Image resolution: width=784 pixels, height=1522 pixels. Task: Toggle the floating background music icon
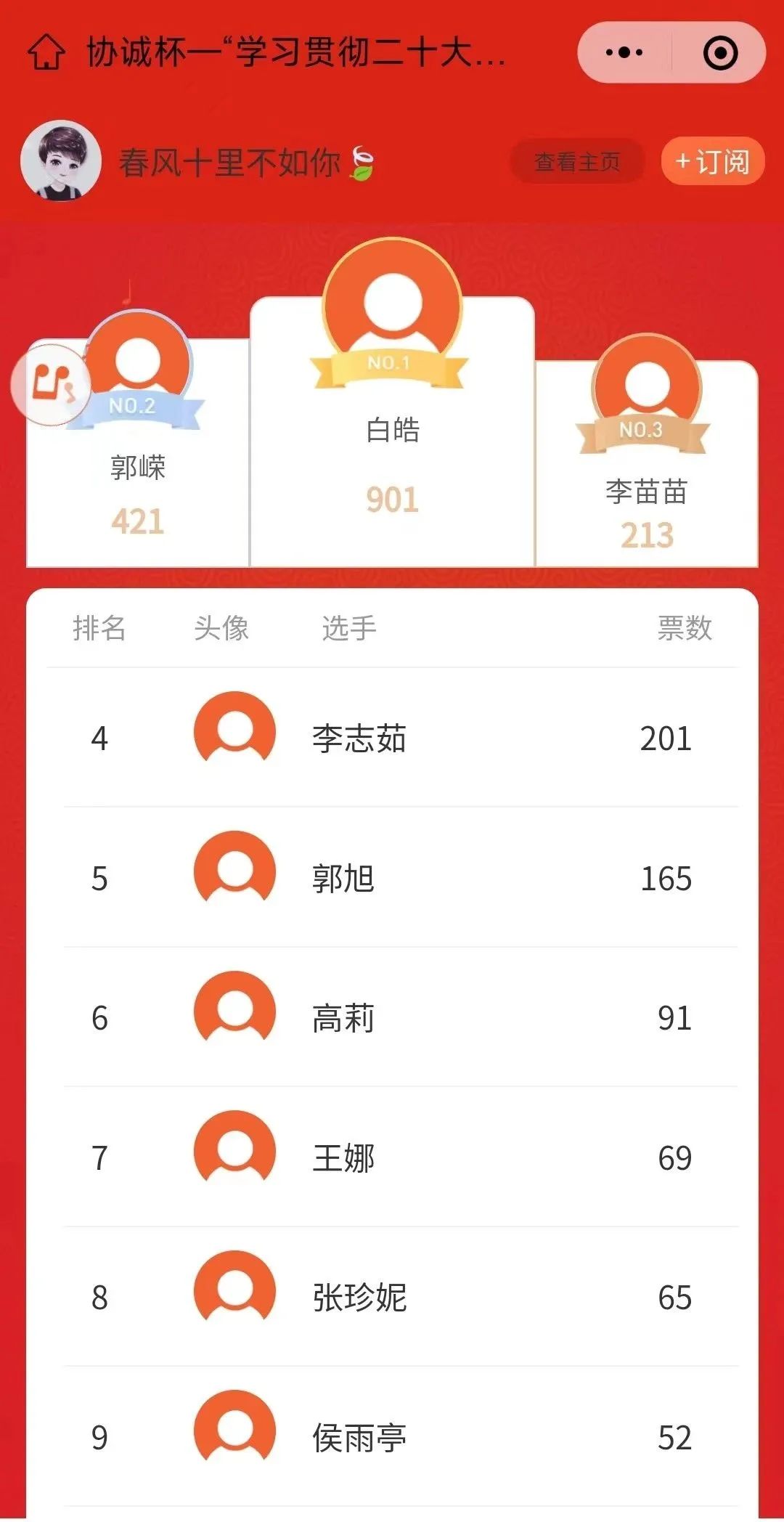(51, 385)
